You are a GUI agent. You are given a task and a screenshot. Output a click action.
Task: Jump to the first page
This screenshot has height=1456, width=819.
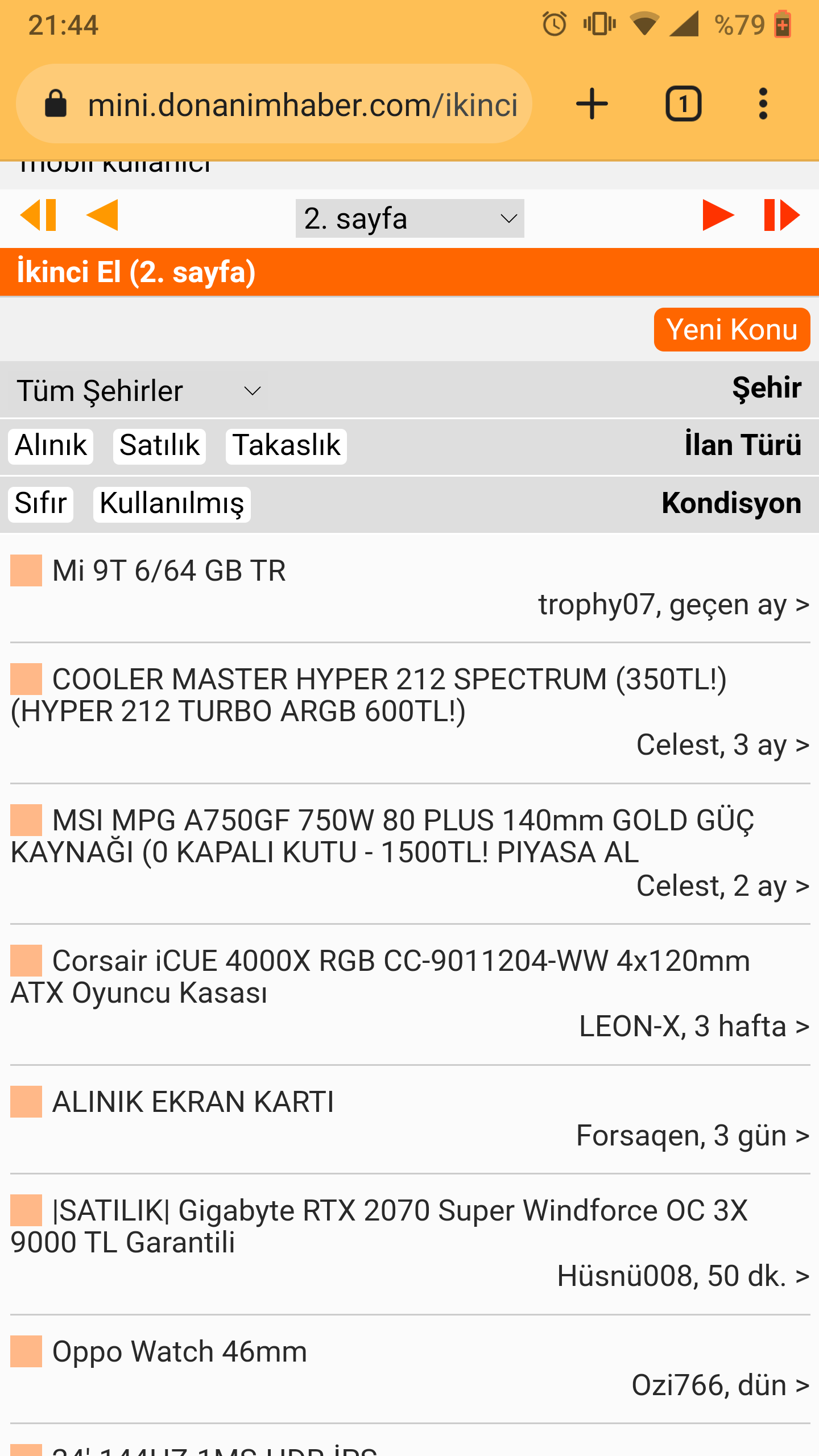38,215
